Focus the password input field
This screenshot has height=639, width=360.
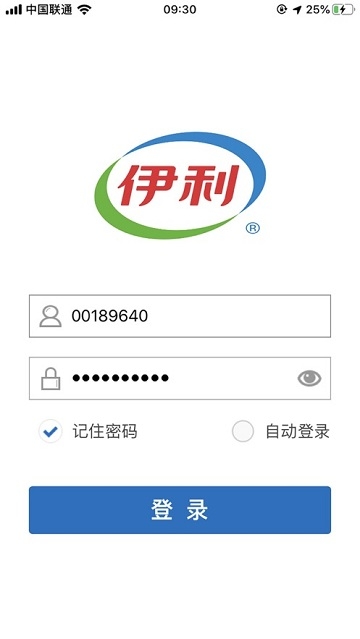click(180, 379)
